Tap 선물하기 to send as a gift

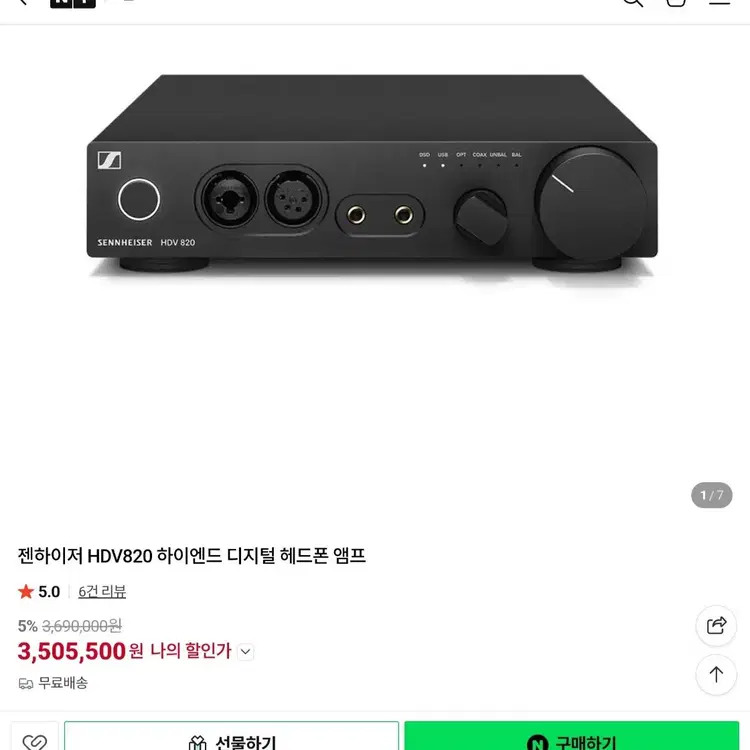coord(231,740)
